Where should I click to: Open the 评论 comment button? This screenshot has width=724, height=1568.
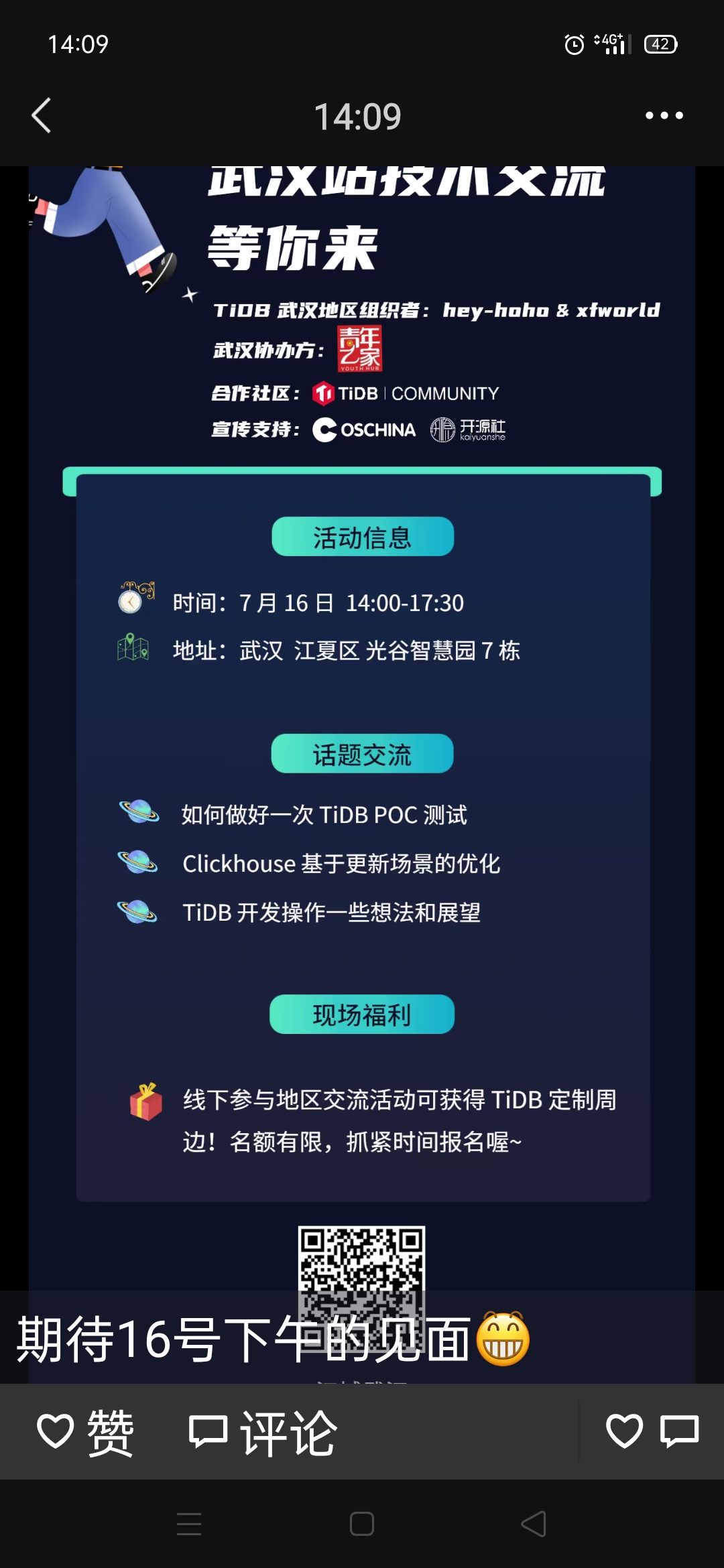263,1432
